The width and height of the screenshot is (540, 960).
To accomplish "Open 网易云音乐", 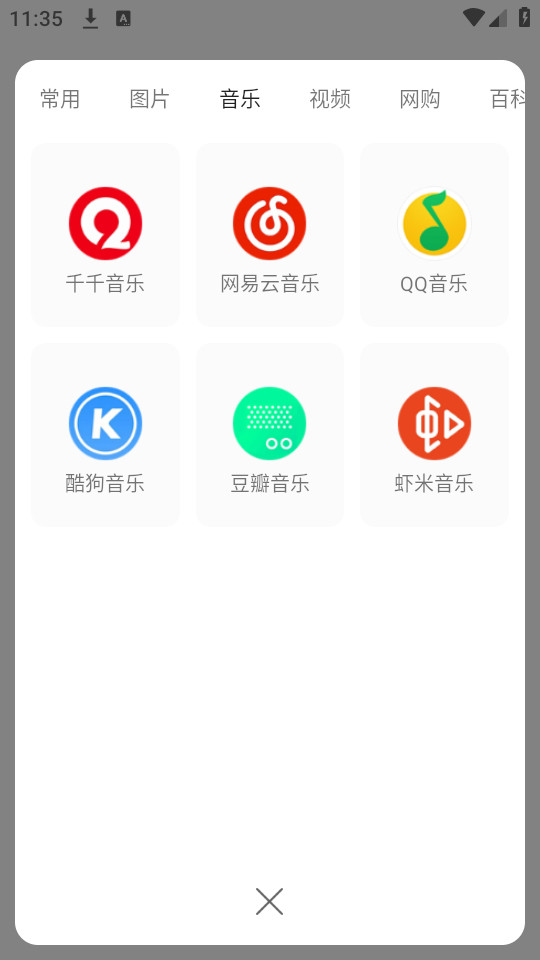I will coord(270,235).
